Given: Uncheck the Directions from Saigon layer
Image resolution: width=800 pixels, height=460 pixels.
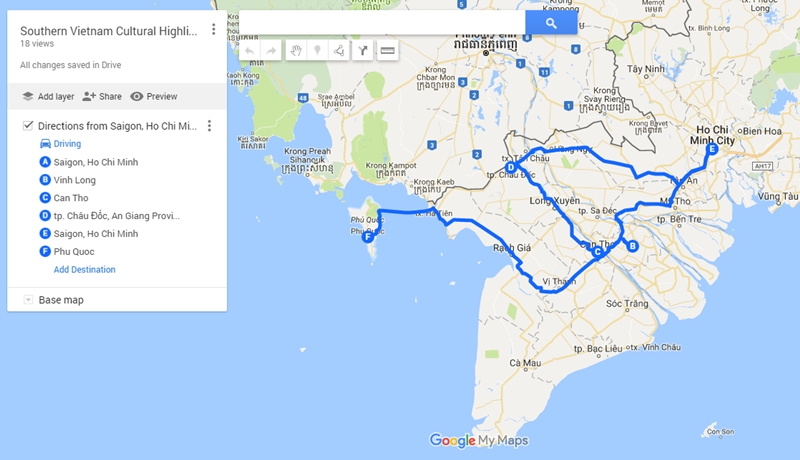Looking at the screenshot, I should tap(28, 126).
